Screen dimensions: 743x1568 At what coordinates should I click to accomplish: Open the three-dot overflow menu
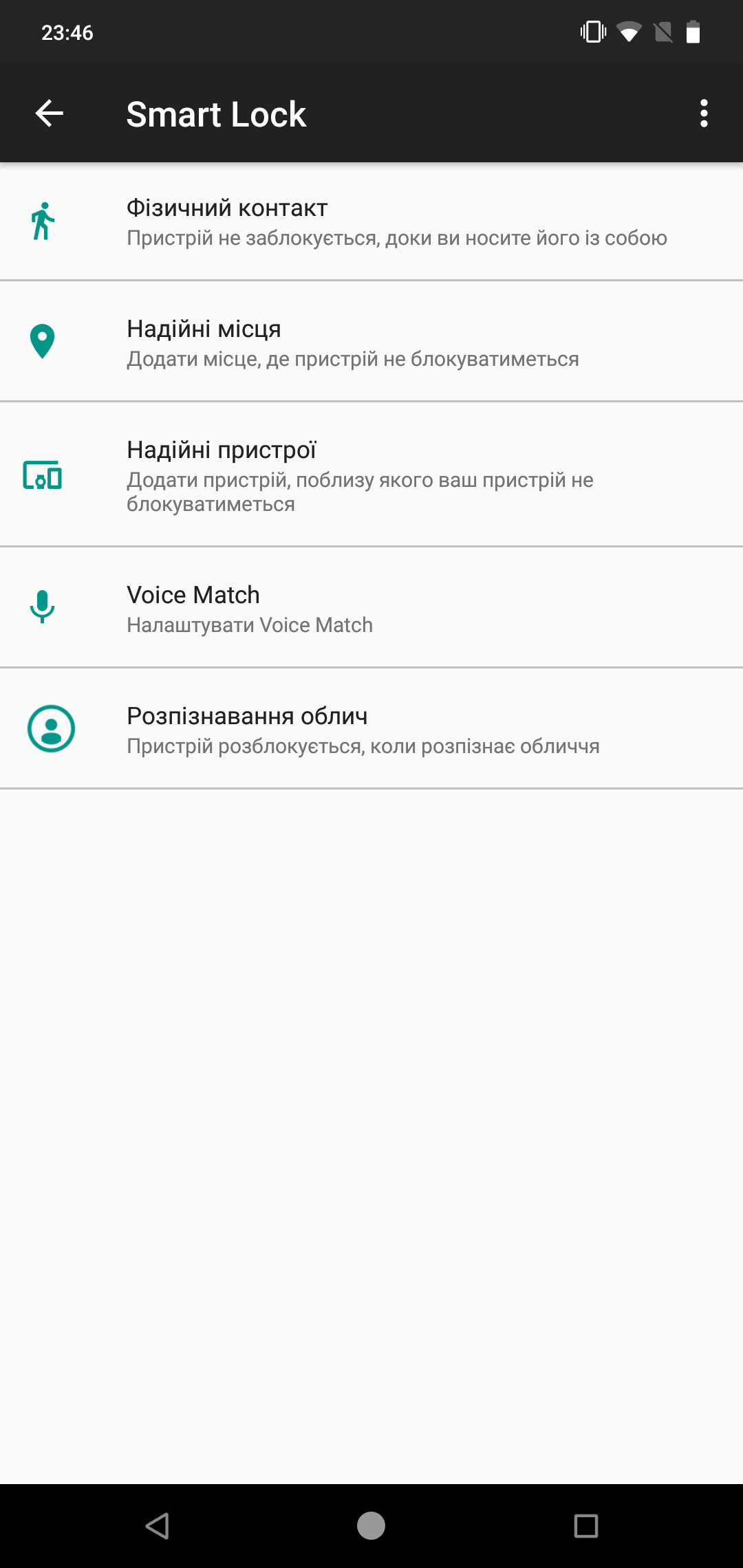tap(703, 113)
